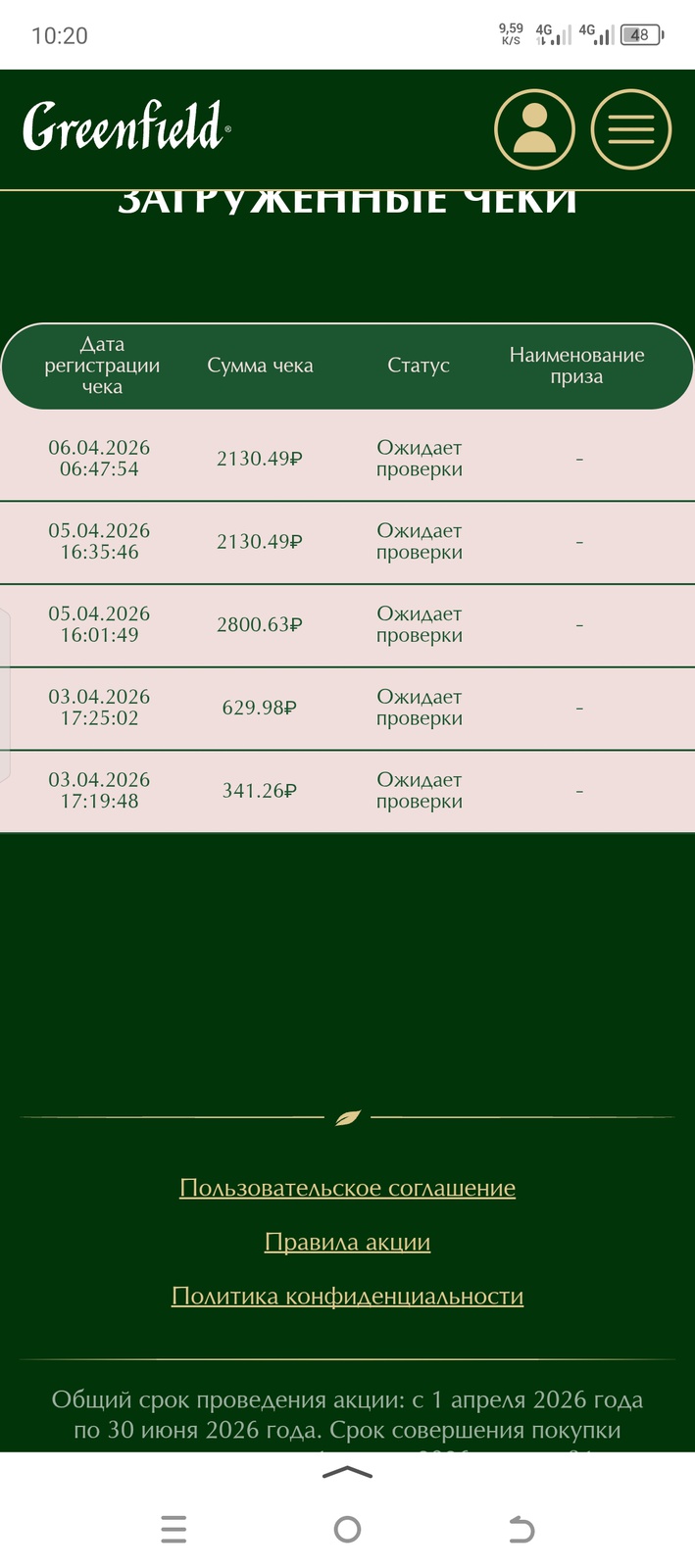This screenshot has height=1568, width=695.
Task: Open the user profile icon
Action: tap(534, 129)
